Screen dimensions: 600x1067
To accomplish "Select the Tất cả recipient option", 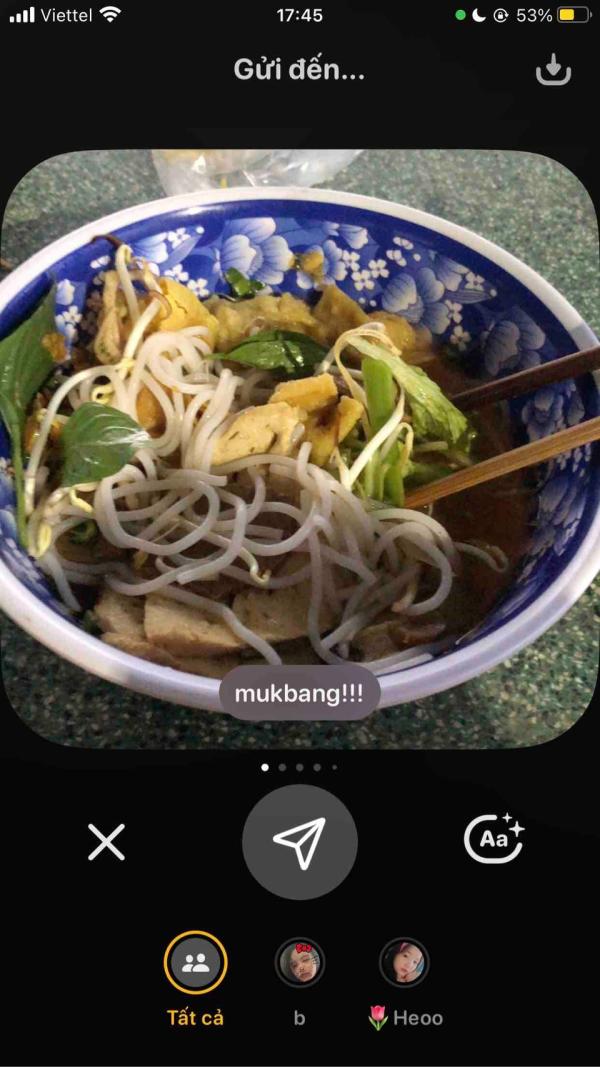I will (196, 963).
